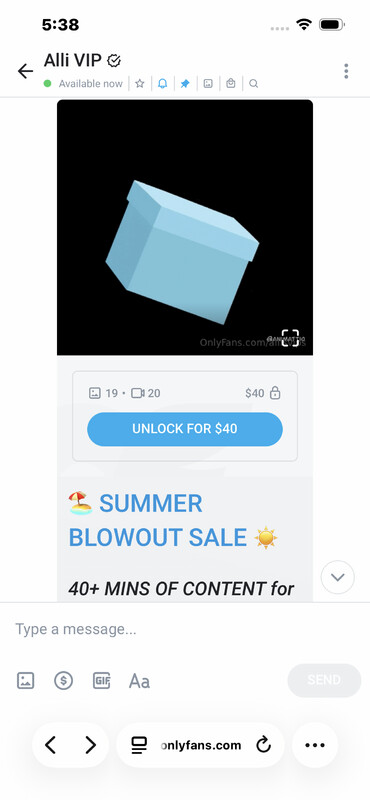Go to the previous browser page
This screenshot has width=370, height=800.
click(x=50, y=745)
